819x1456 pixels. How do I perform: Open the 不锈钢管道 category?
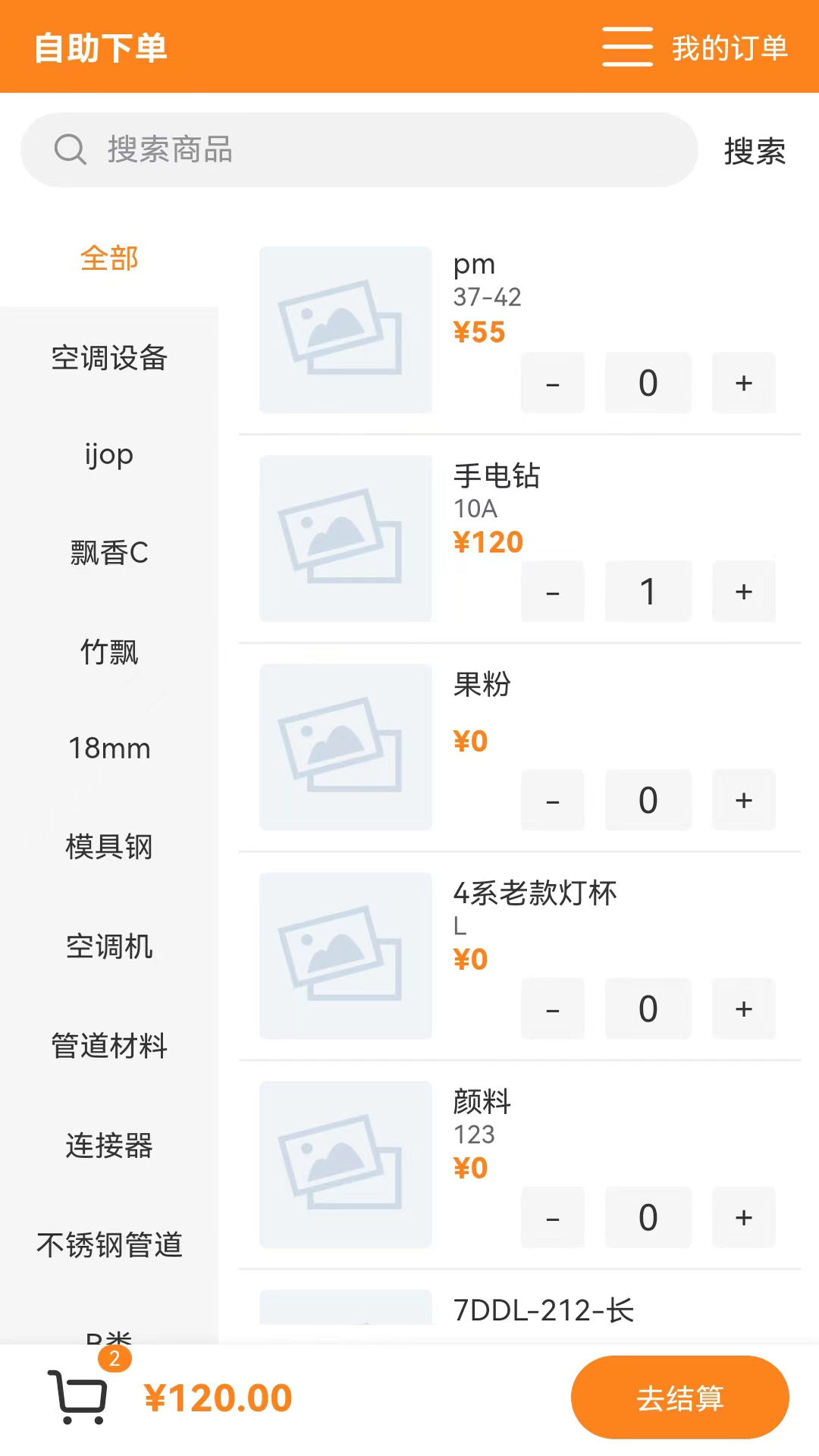coord(109,1244)
